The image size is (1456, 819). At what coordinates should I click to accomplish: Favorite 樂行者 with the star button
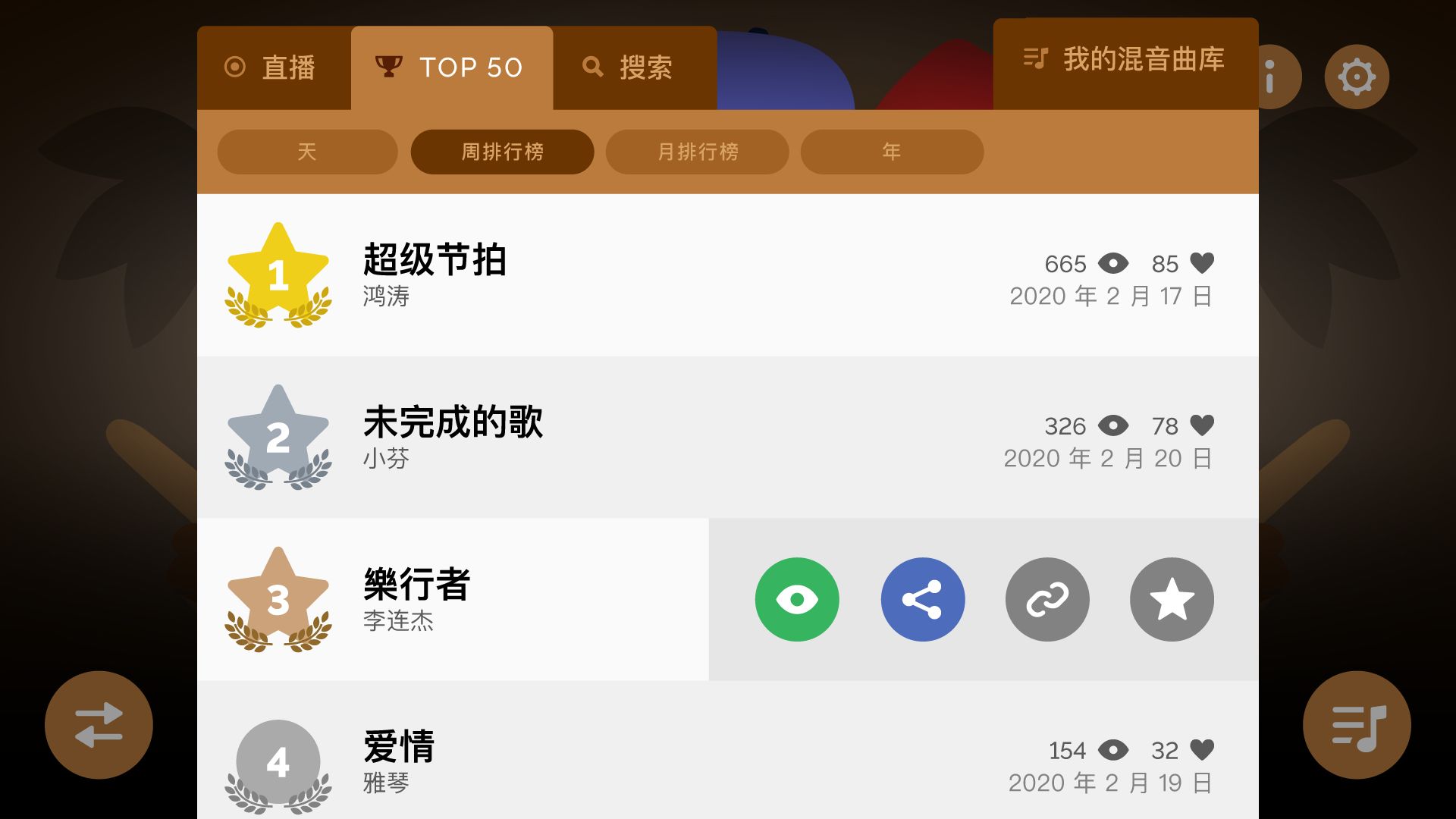tap(1172, 599)
